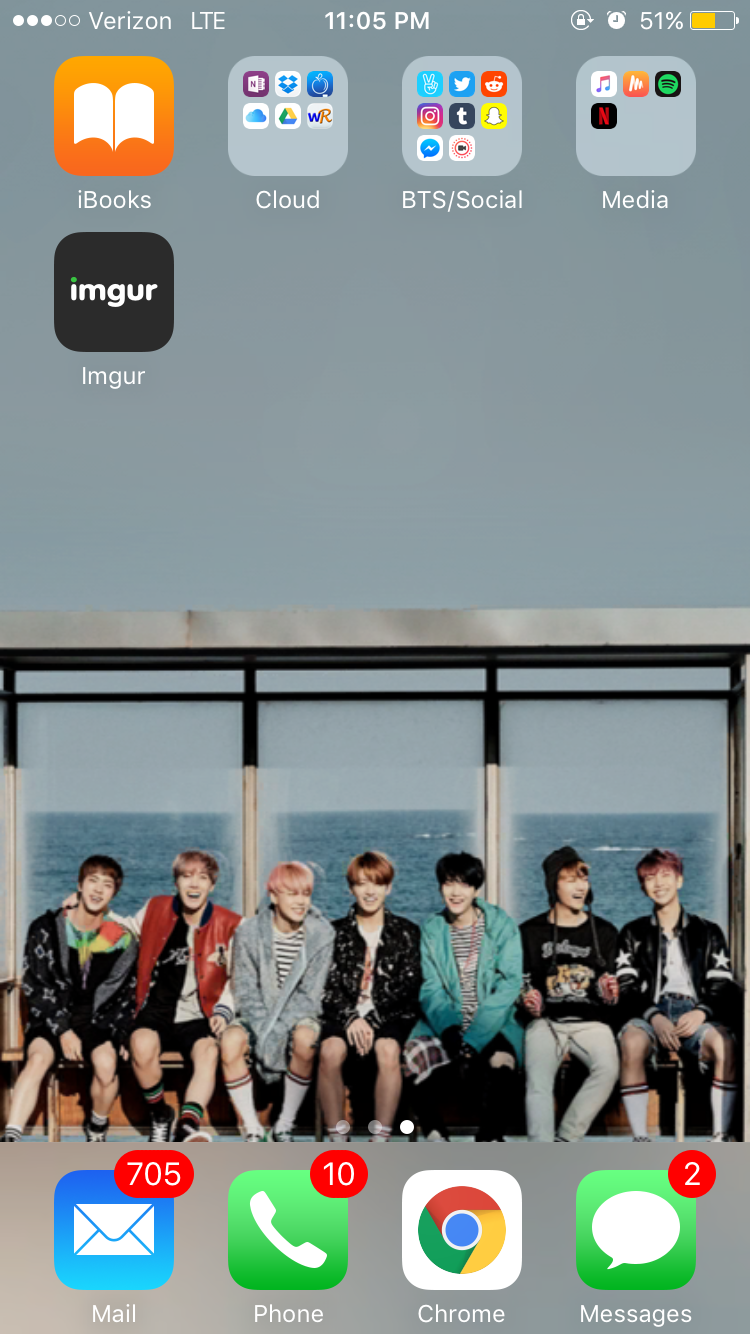Image resolution: width=750 pixels, height=1334 pixels.
Task: Open the Cloud folder
Action: pos(288,116)
